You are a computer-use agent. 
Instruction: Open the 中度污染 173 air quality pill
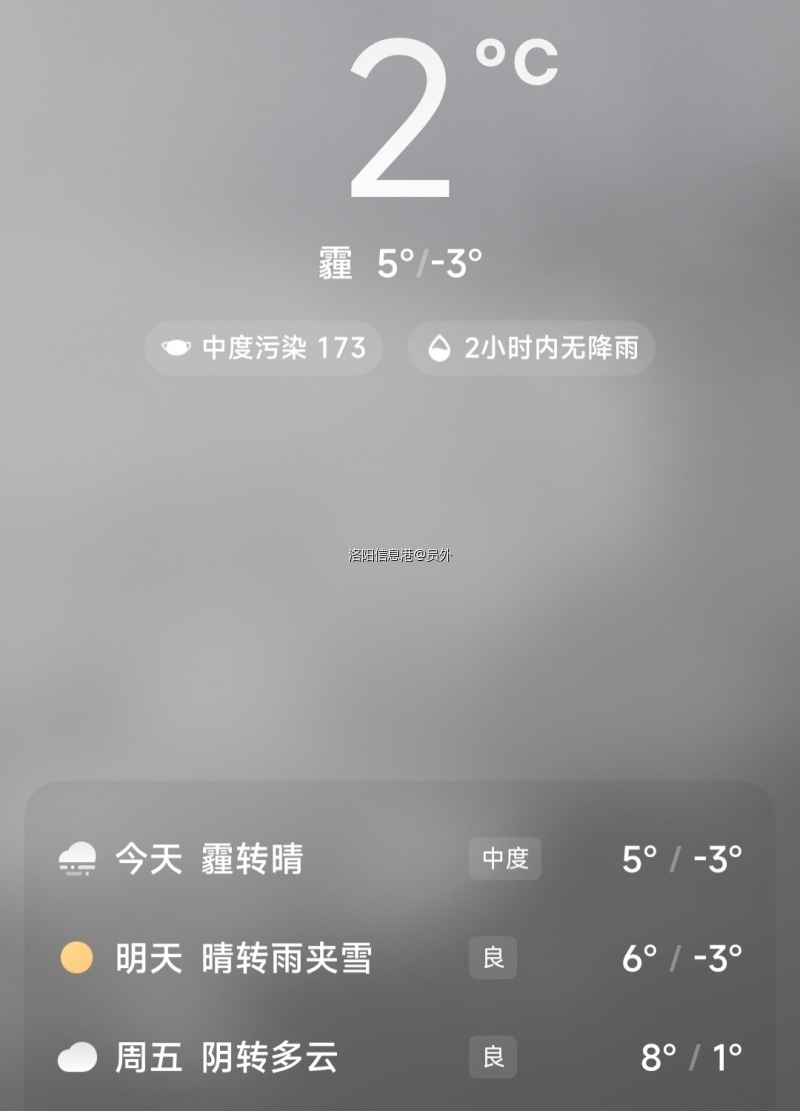click(x=263, y=347)
